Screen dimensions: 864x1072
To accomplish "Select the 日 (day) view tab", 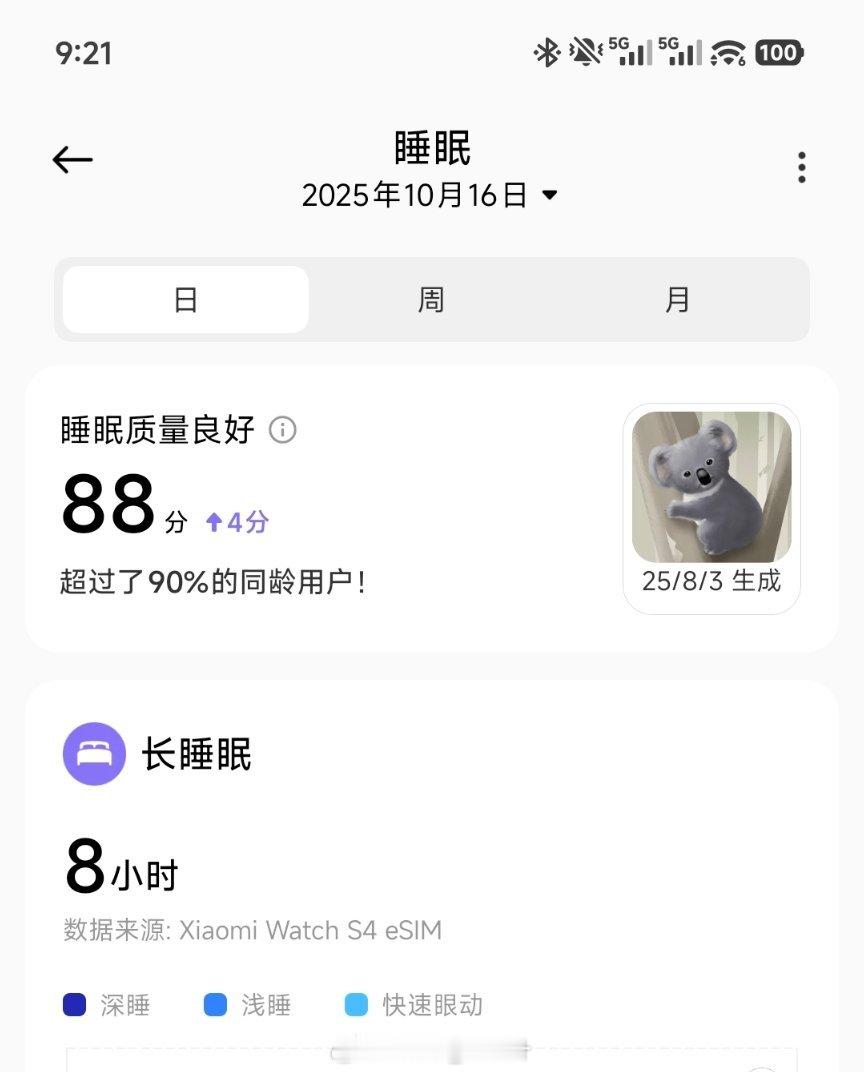I will click(186, 300).
